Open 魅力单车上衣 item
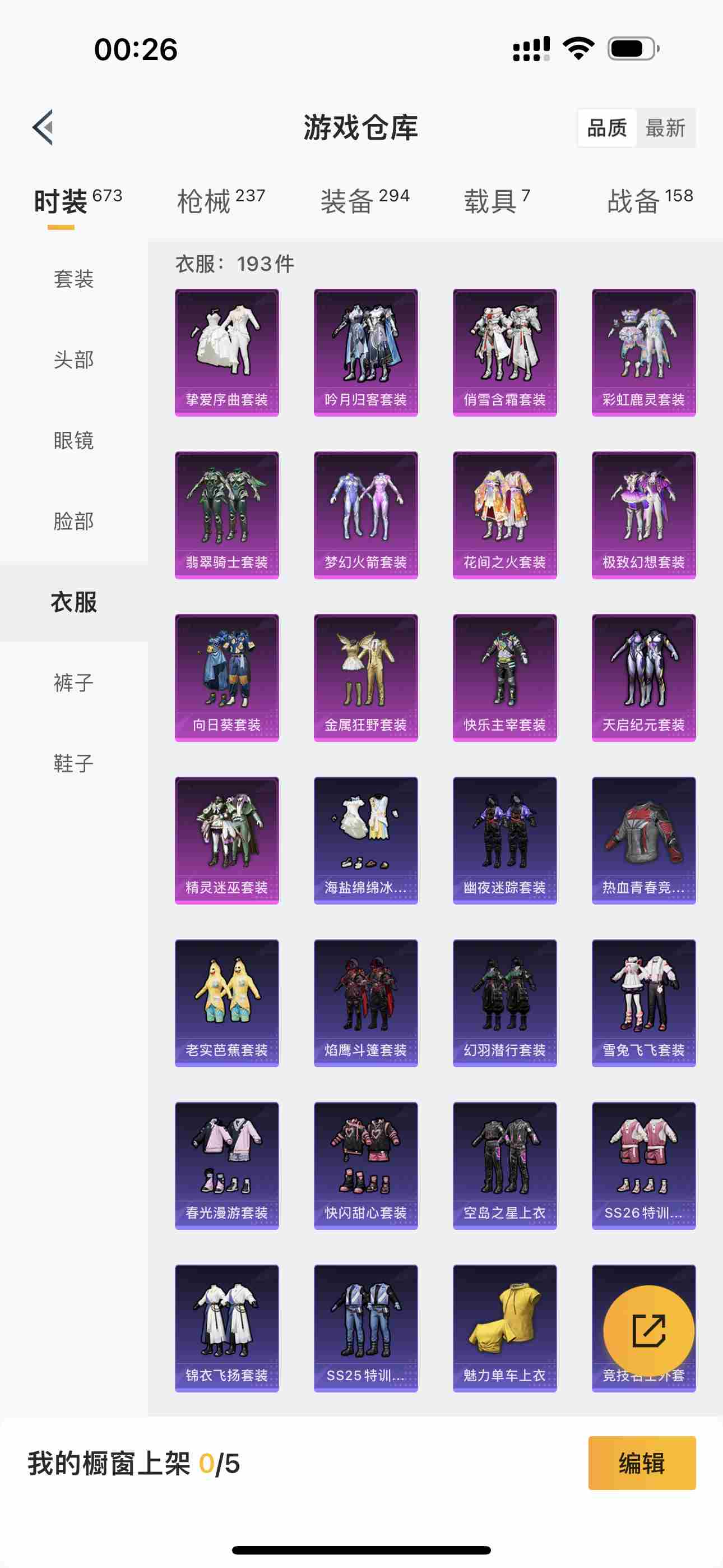723x1568 pixels. [x=505, y=1328]
